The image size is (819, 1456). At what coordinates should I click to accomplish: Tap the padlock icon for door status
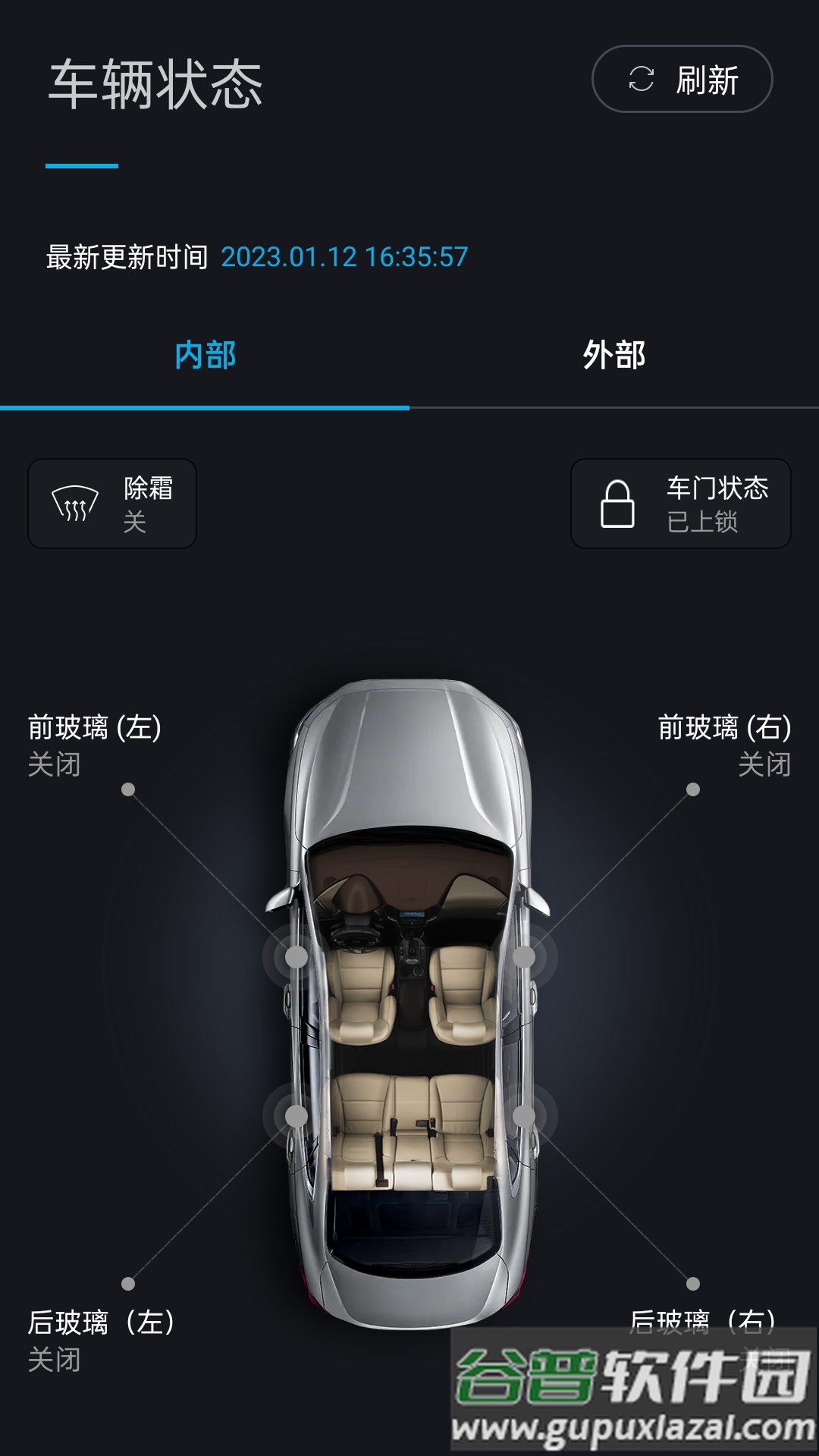616,503
